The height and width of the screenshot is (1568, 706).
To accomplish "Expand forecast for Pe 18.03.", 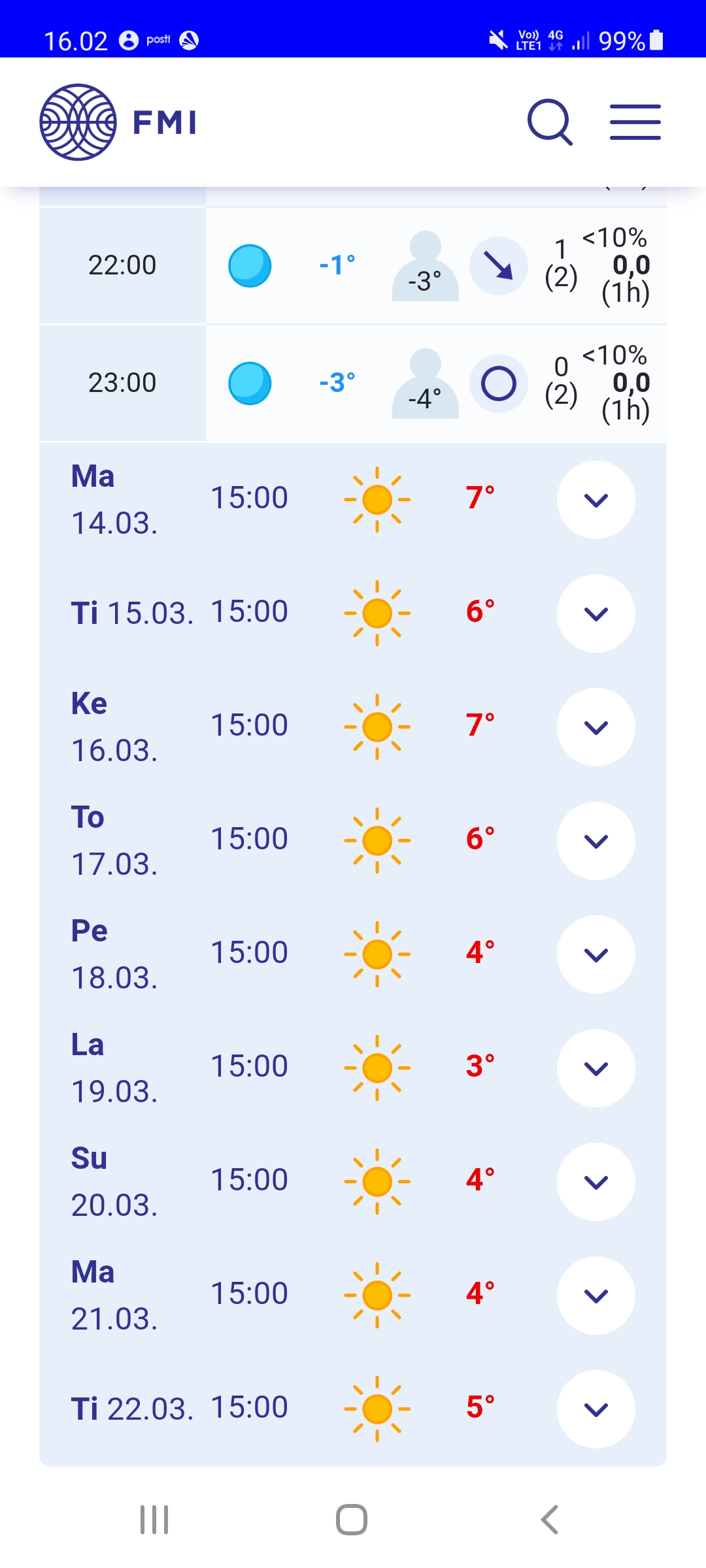I will click(x=596, y=955).
